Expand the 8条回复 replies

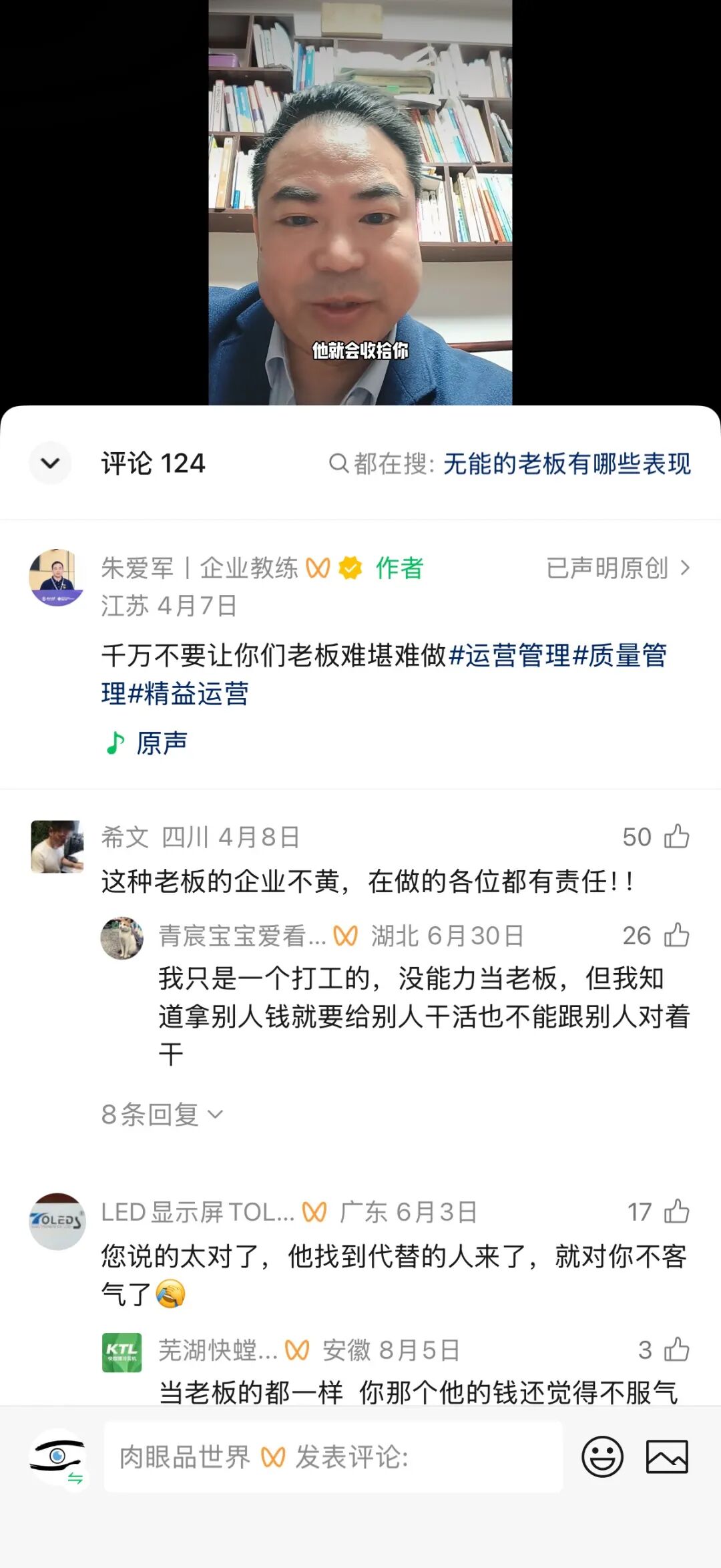pos(162,1114)
